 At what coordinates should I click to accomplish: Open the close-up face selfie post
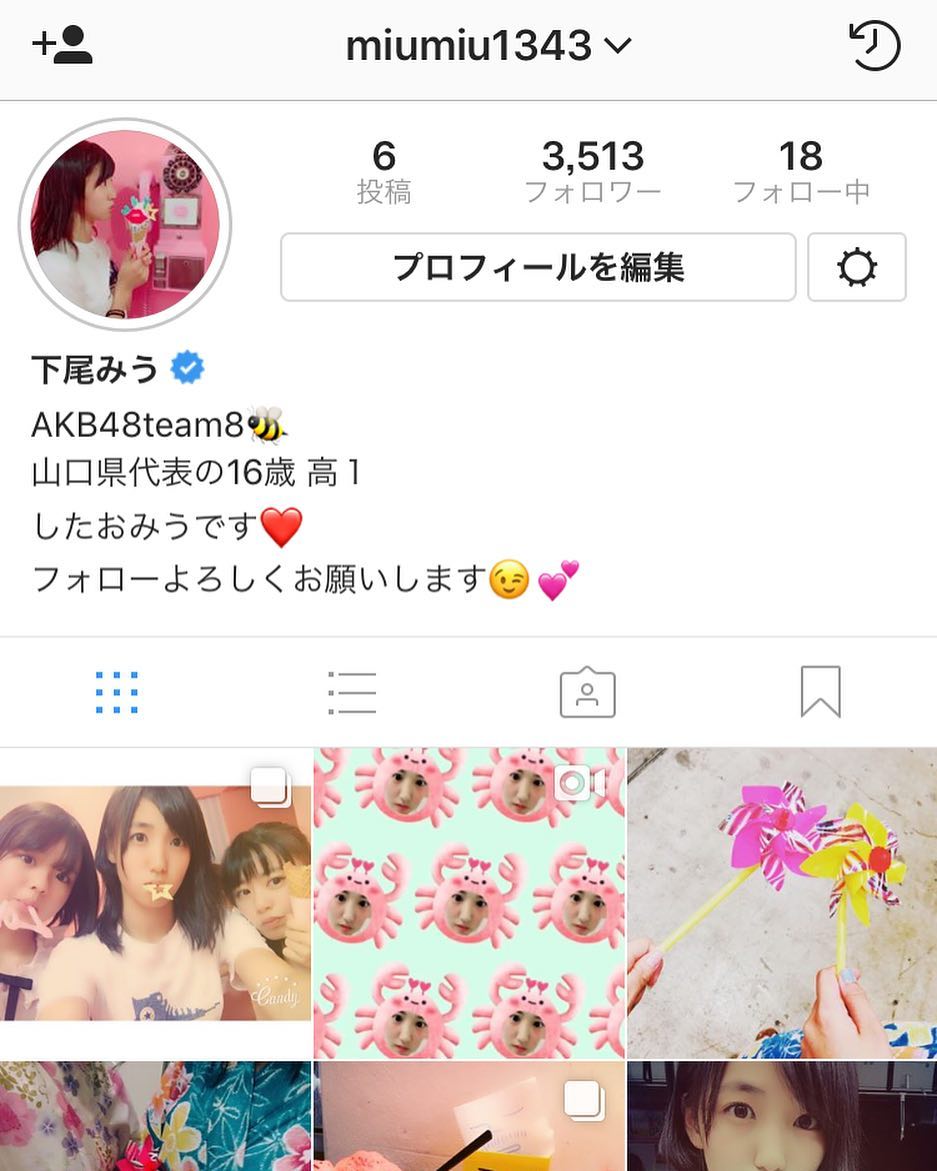(x=782, y=1117)
